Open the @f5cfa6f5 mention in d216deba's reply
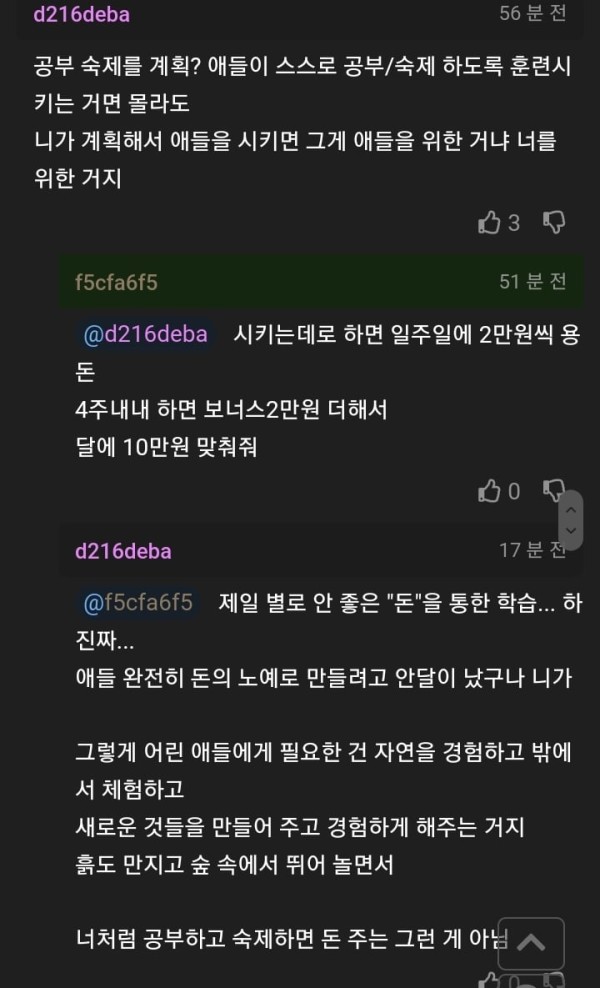This screenshot has height=988, width=600. click(x=138, y=603)
